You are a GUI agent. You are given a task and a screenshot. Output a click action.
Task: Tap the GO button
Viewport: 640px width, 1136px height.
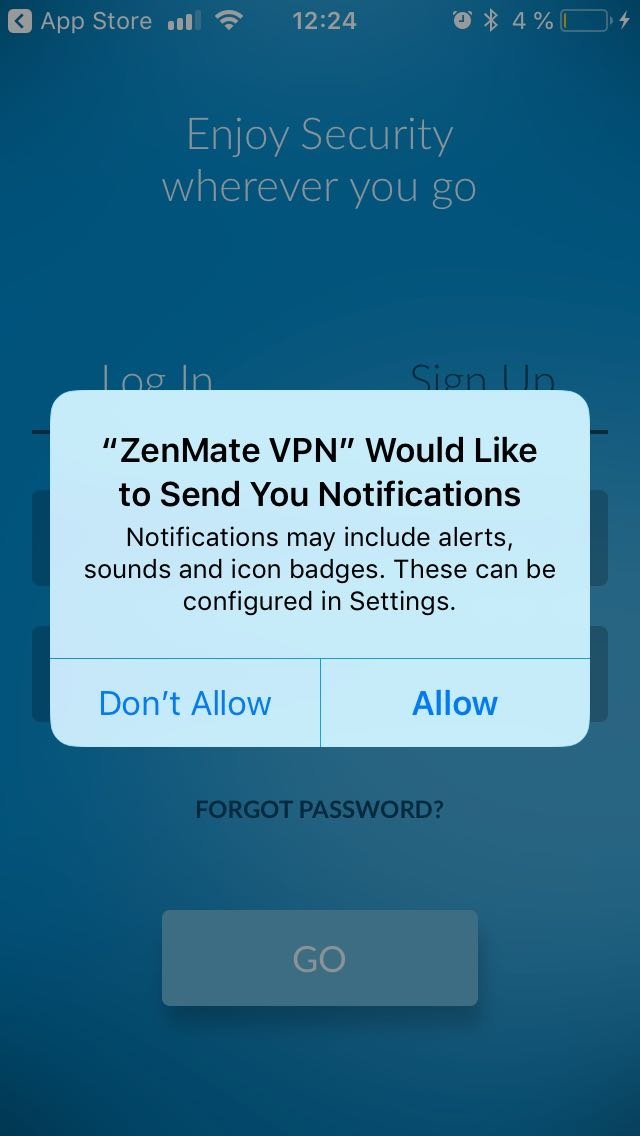point(320,958)
